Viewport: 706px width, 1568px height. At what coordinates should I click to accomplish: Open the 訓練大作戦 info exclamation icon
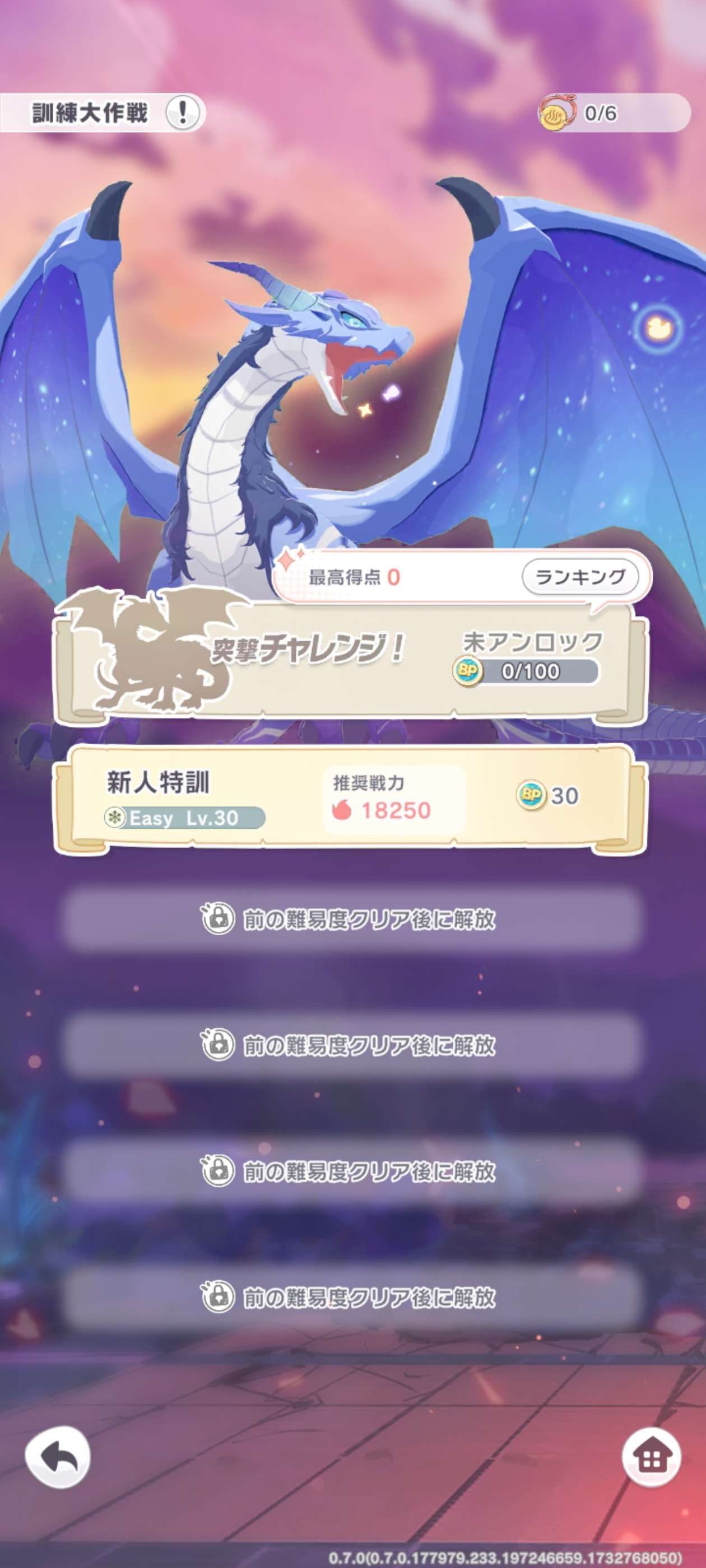182,113
